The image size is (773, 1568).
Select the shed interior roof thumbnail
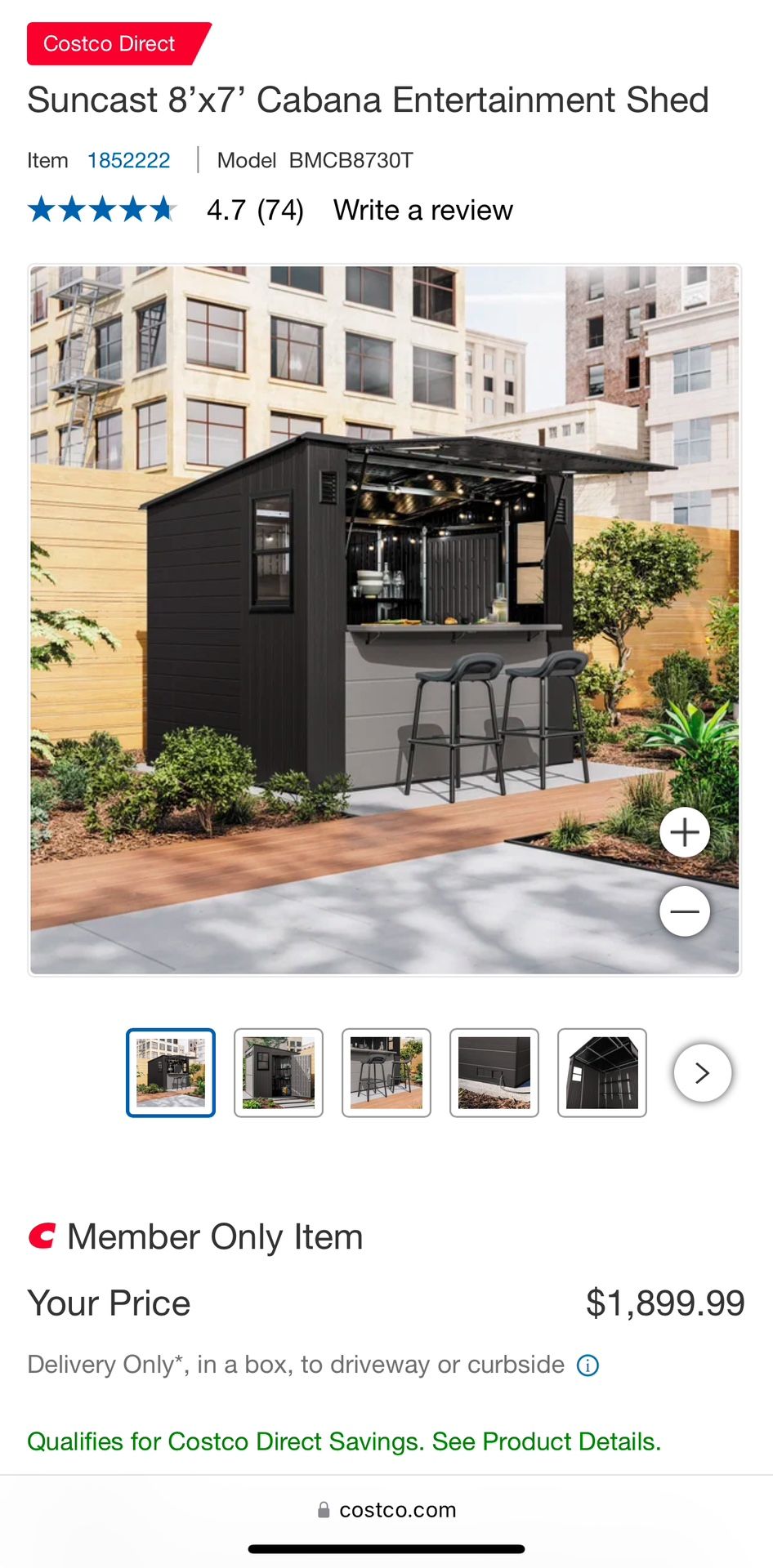pos(601,1073)
